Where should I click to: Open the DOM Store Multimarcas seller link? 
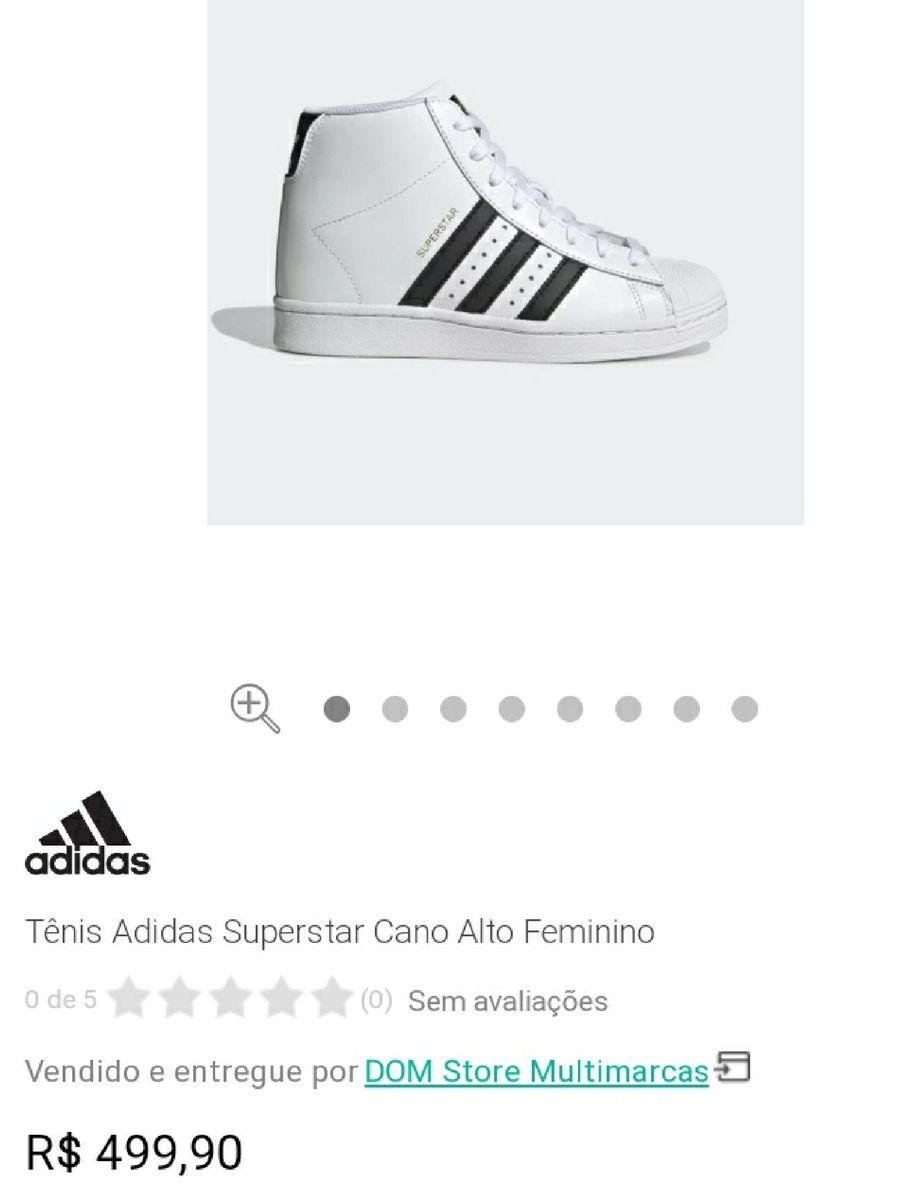point(536,1072)
